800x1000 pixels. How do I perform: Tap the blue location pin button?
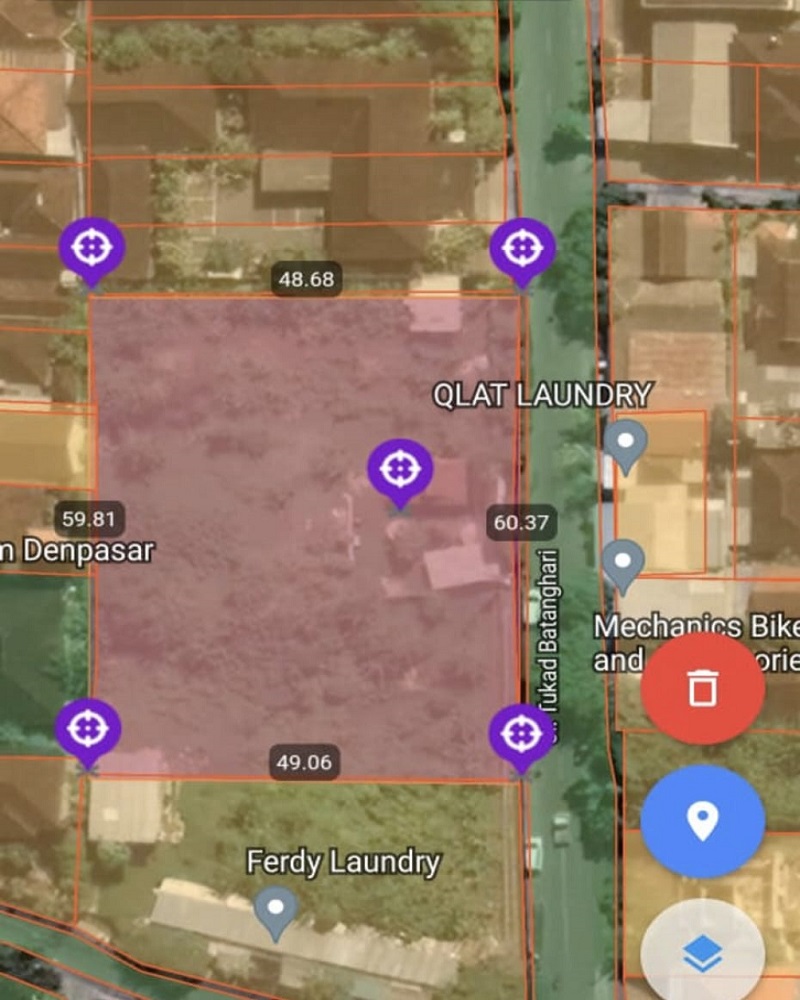pyautogui.click(x=702, y=821)
